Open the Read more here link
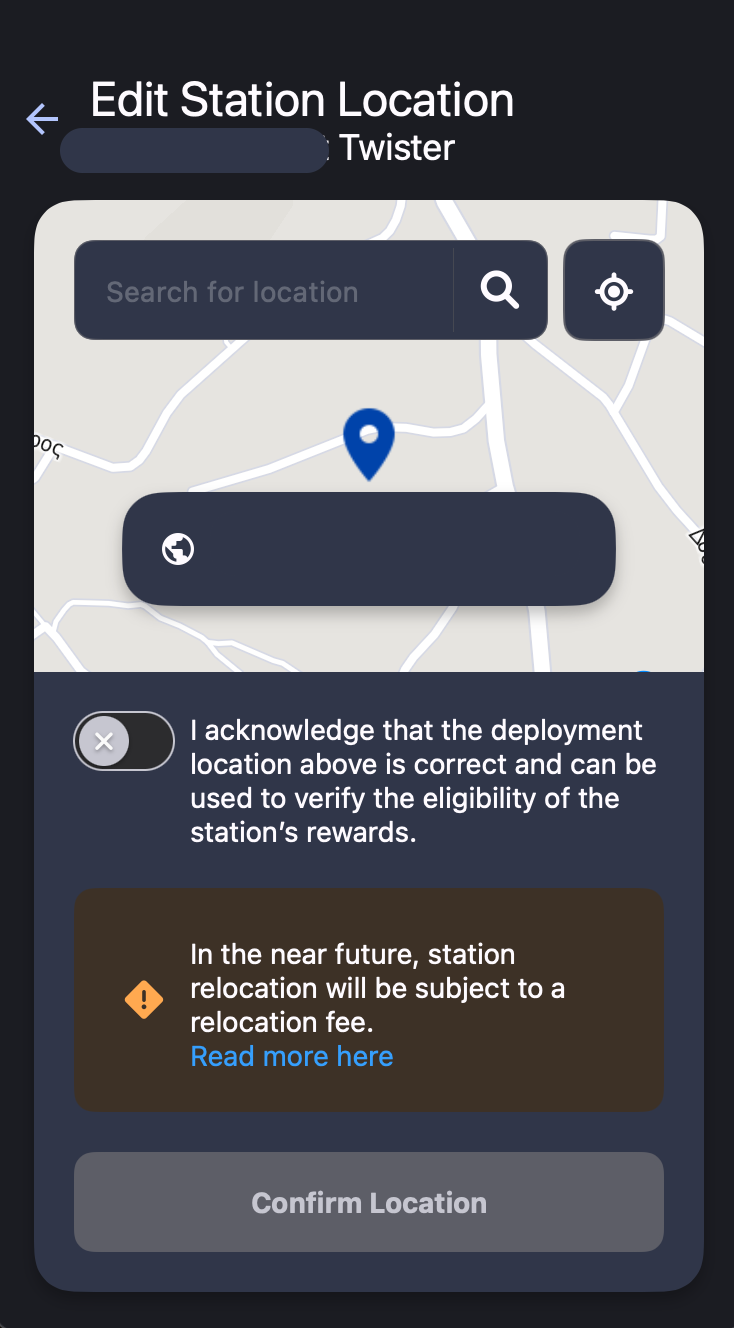The image size is (734, 1328). point(291,1056)
